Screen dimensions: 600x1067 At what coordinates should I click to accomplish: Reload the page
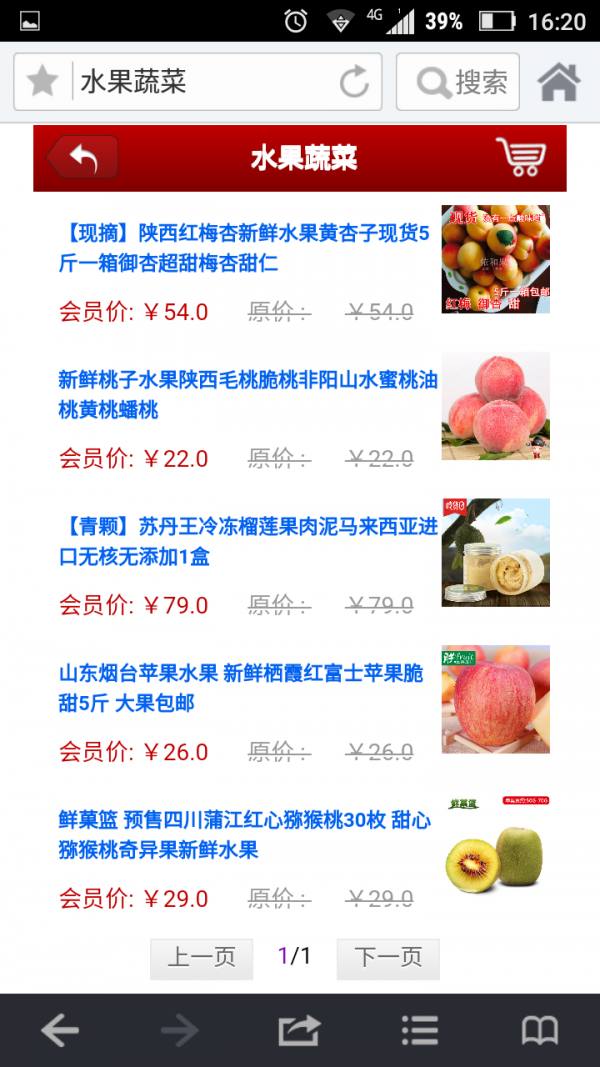click(354, 82)
